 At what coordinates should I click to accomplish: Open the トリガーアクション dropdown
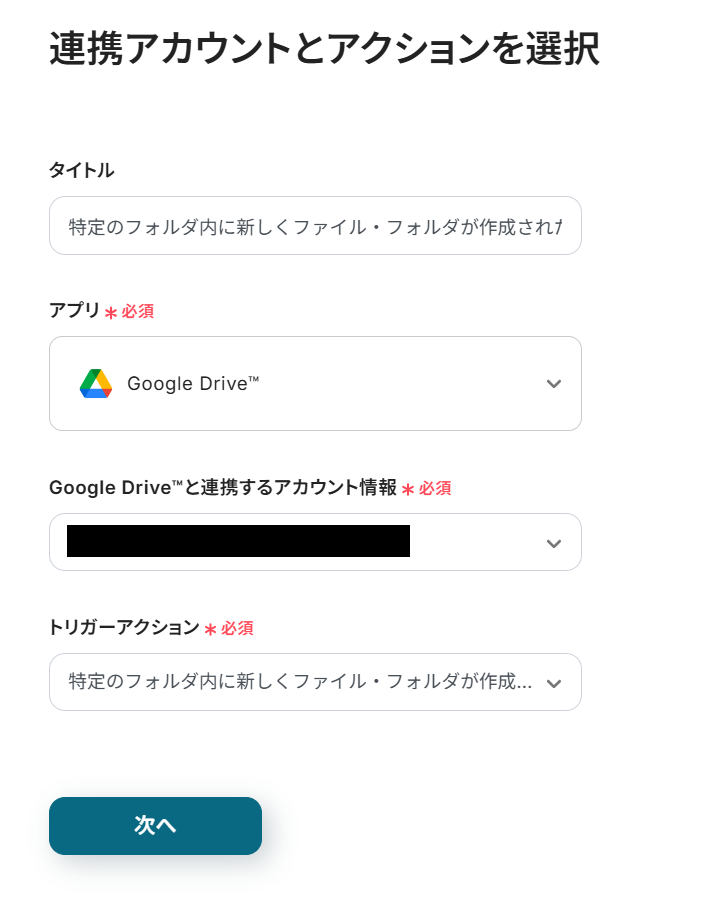click(x=314, y=682)
